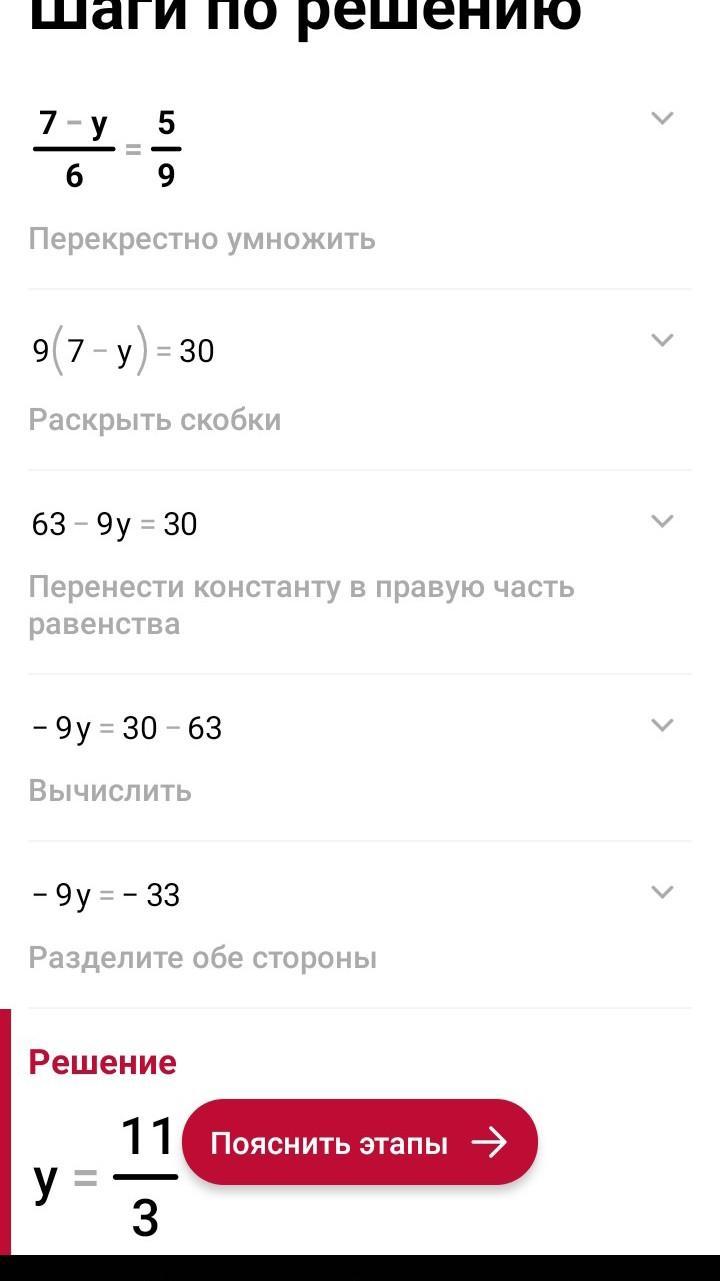Expand the step 'Раскрыть скобки'
The width and height of the screenshot is (720, 1281).
[662, 341]
